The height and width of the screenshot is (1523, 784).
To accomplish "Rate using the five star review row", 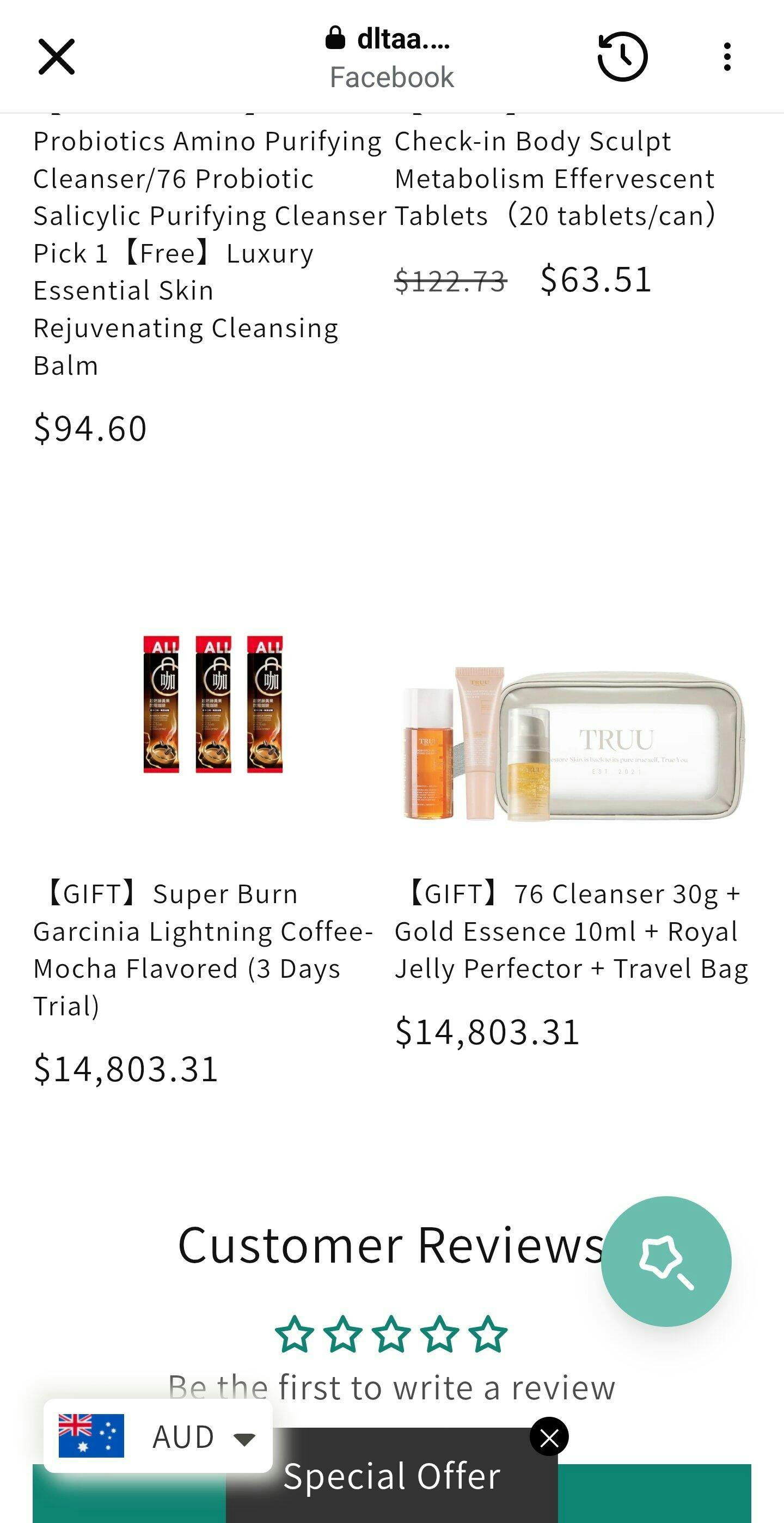I will click(x=391, y=1335).
